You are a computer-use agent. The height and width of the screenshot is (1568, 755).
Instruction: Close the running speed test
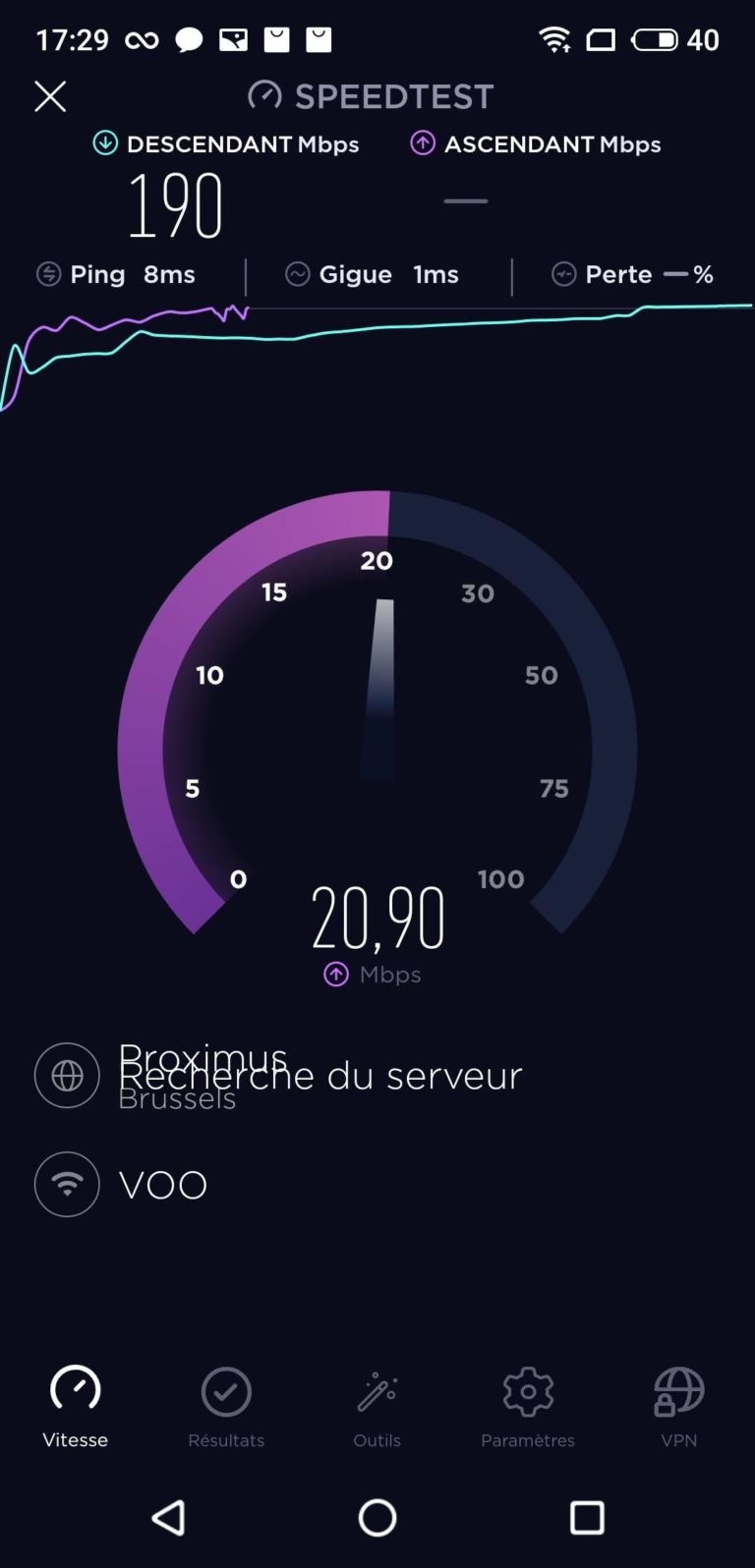point(50,96)
